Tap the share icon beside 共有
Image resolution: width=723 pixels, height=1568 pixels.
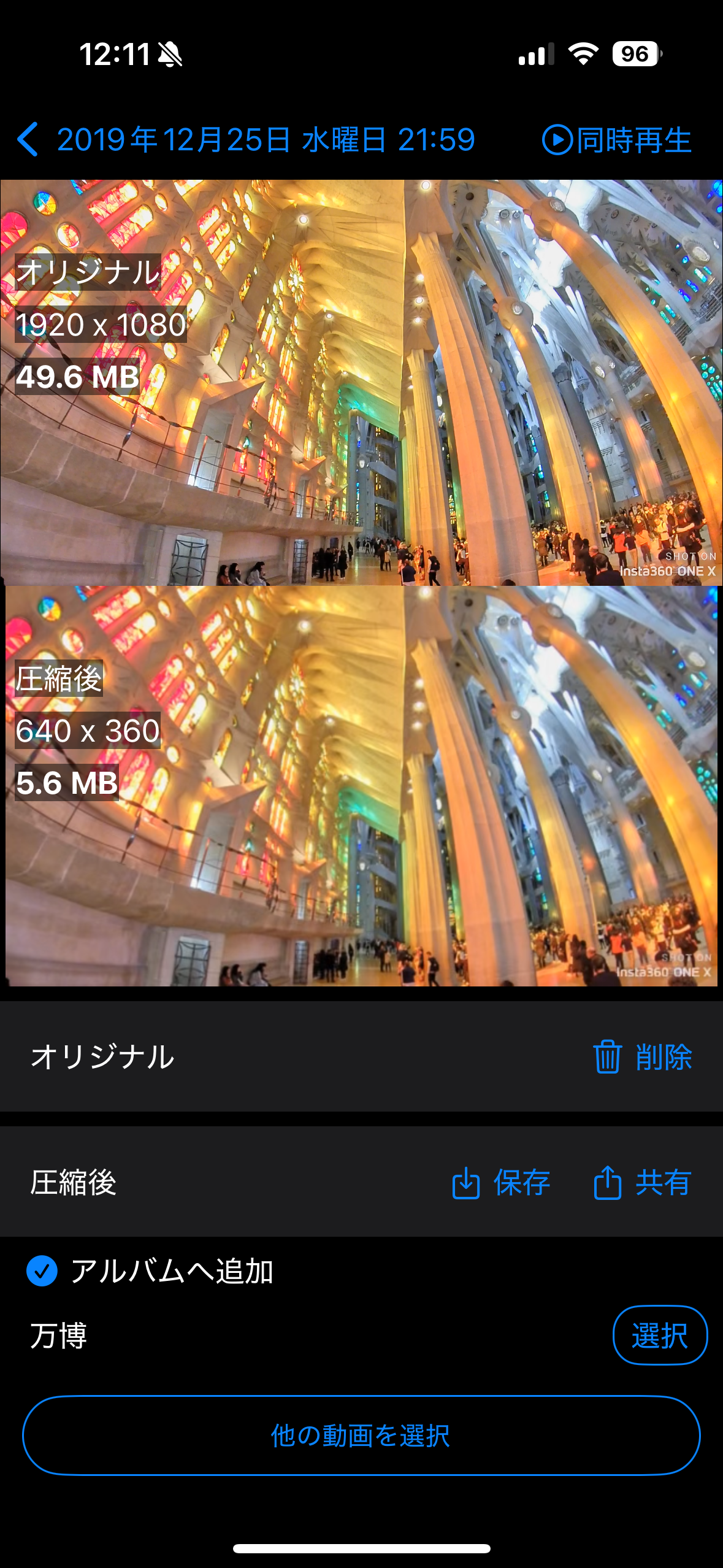607,1182
